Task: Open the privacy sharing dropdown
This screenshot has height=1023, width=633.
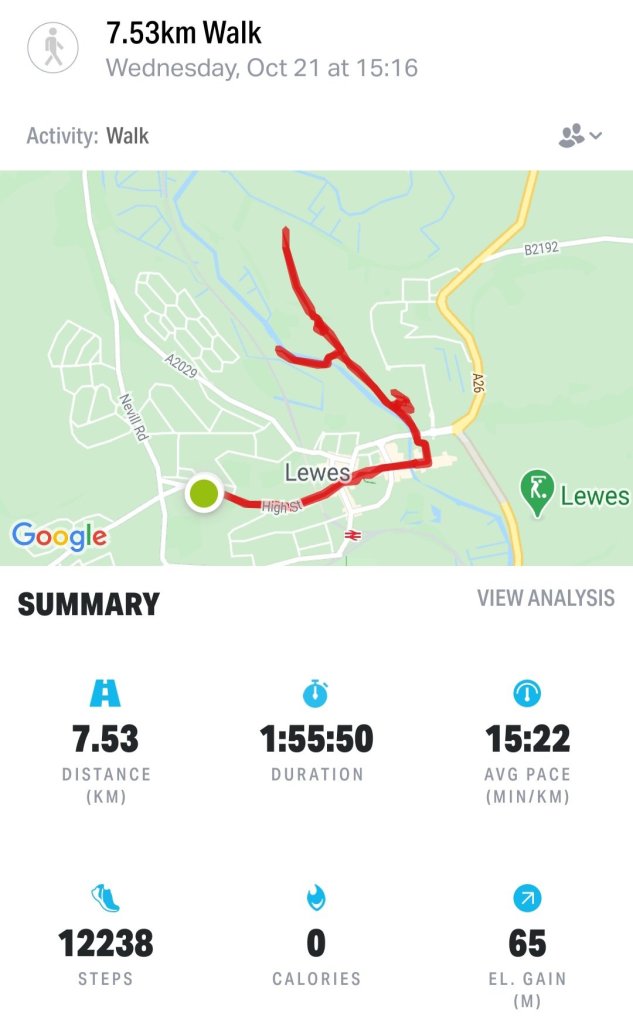Action: [580, 136]
